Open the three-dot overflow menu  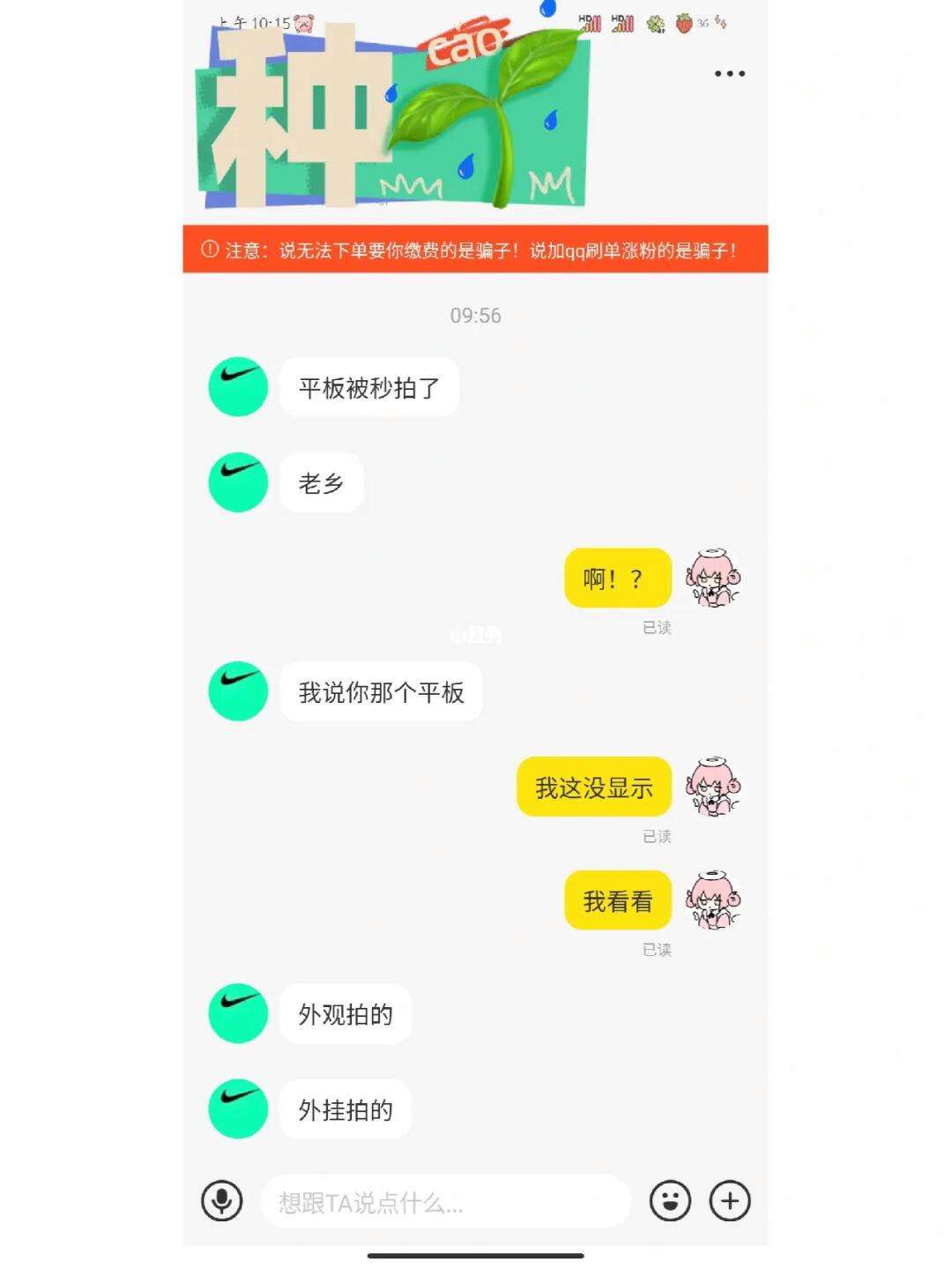(729, 74)
